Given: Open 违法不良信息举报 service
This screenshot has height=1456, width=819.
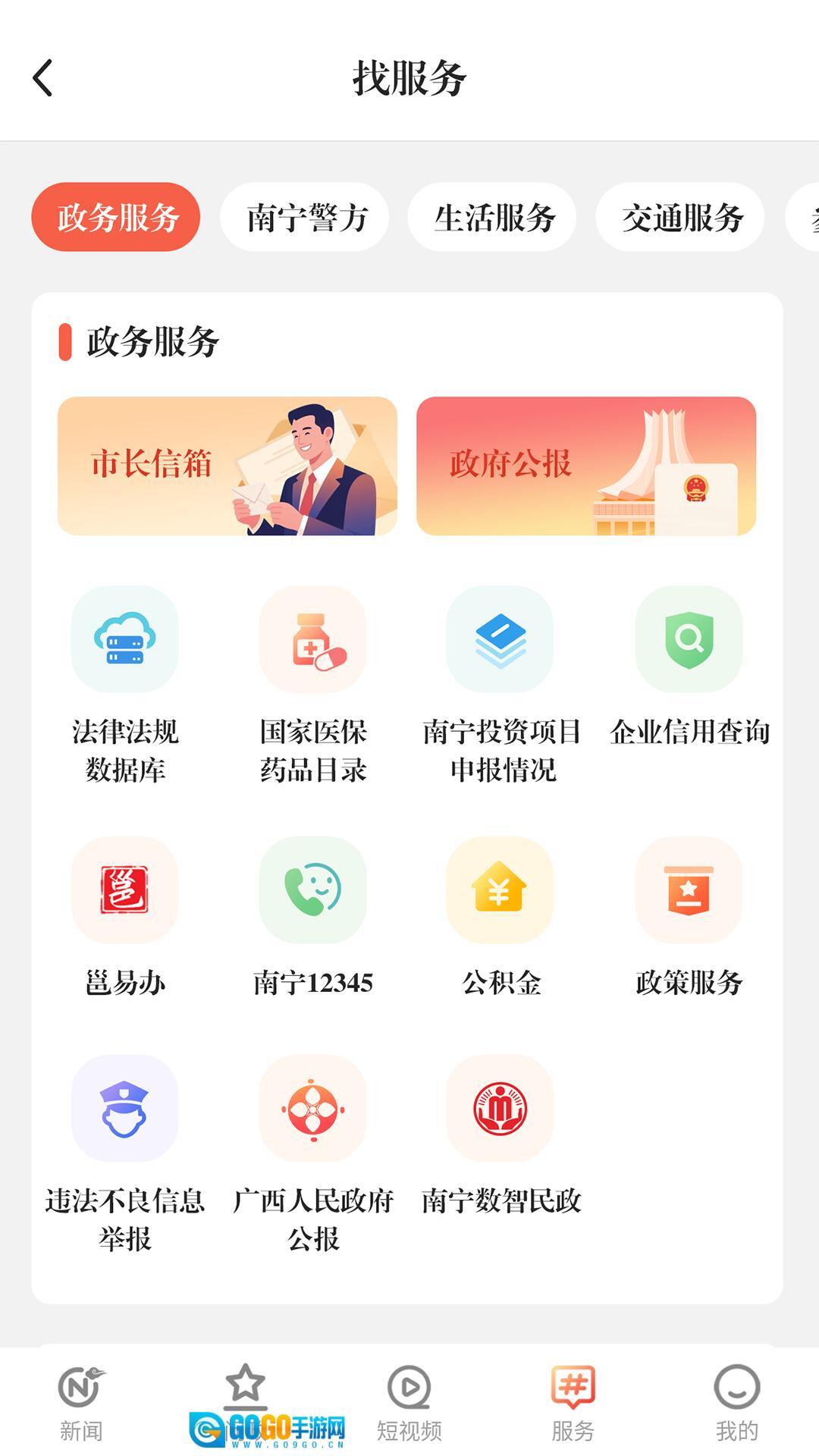Looking at the screenshot, I should click(125, 1109).
